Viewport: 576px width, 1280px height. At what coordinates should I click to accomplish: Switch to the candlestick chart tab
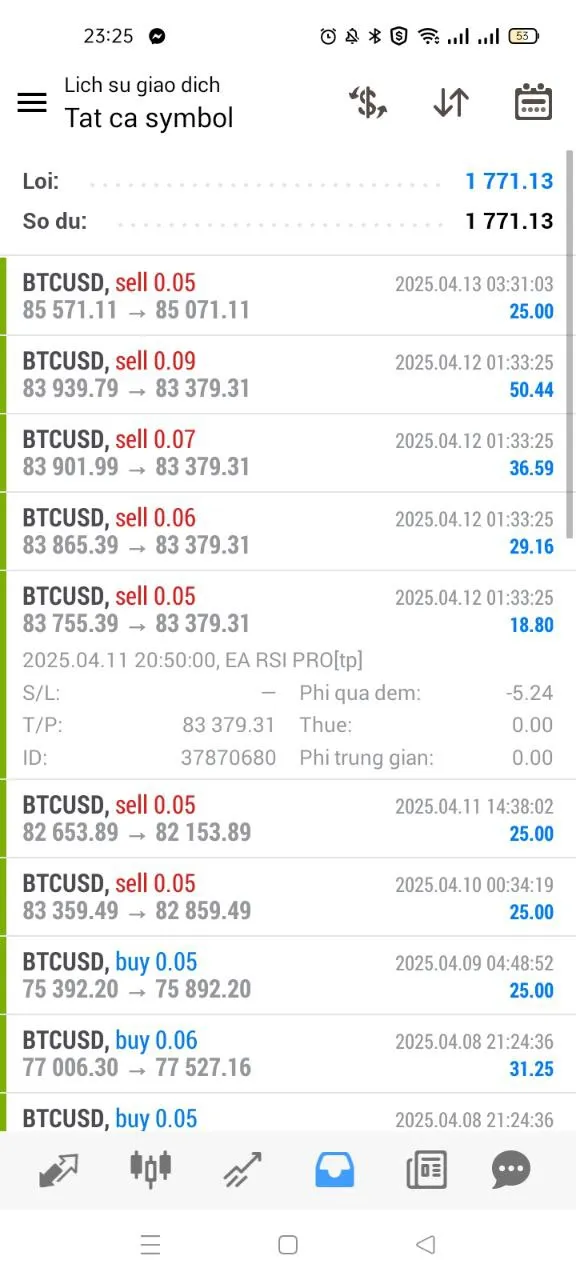(151, 1167)
